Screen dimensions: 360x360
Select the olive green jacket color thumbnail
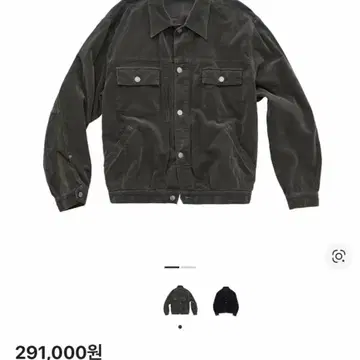pyautogui.click(x=180, y=300)
